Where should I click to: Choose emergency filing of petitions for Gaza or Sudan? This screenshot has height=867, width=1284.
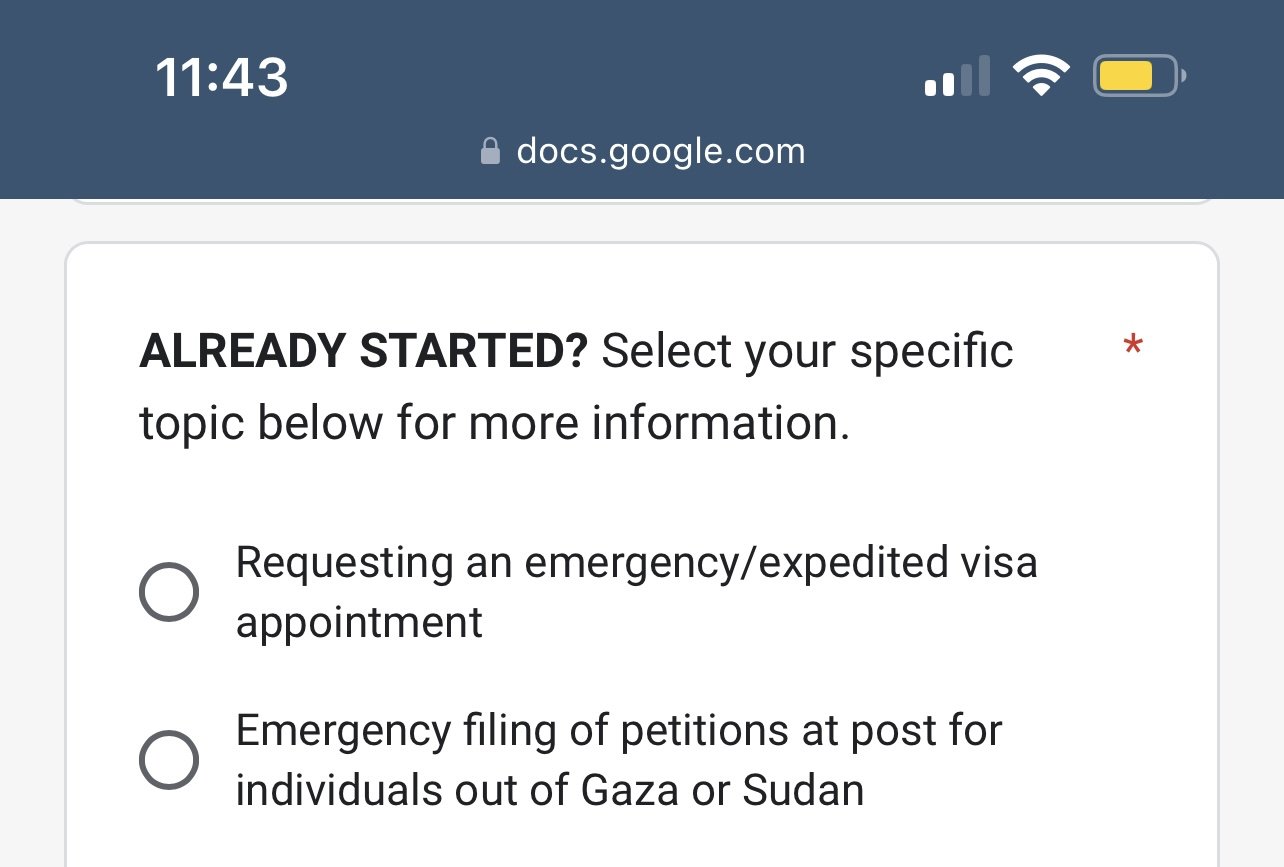(x=168, y=760)
